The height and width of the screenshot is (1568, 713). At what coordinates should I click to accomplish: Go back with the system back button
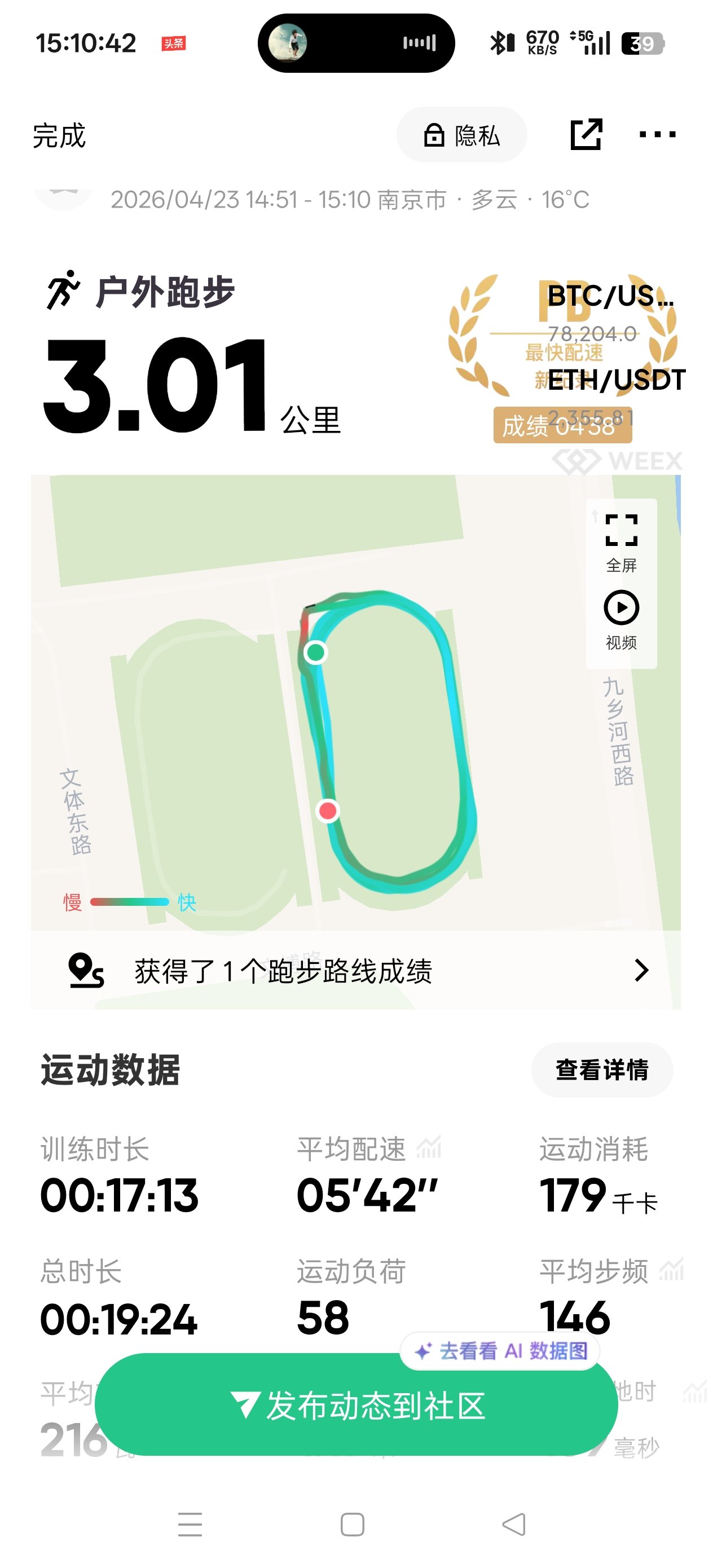click(514, 1524)
